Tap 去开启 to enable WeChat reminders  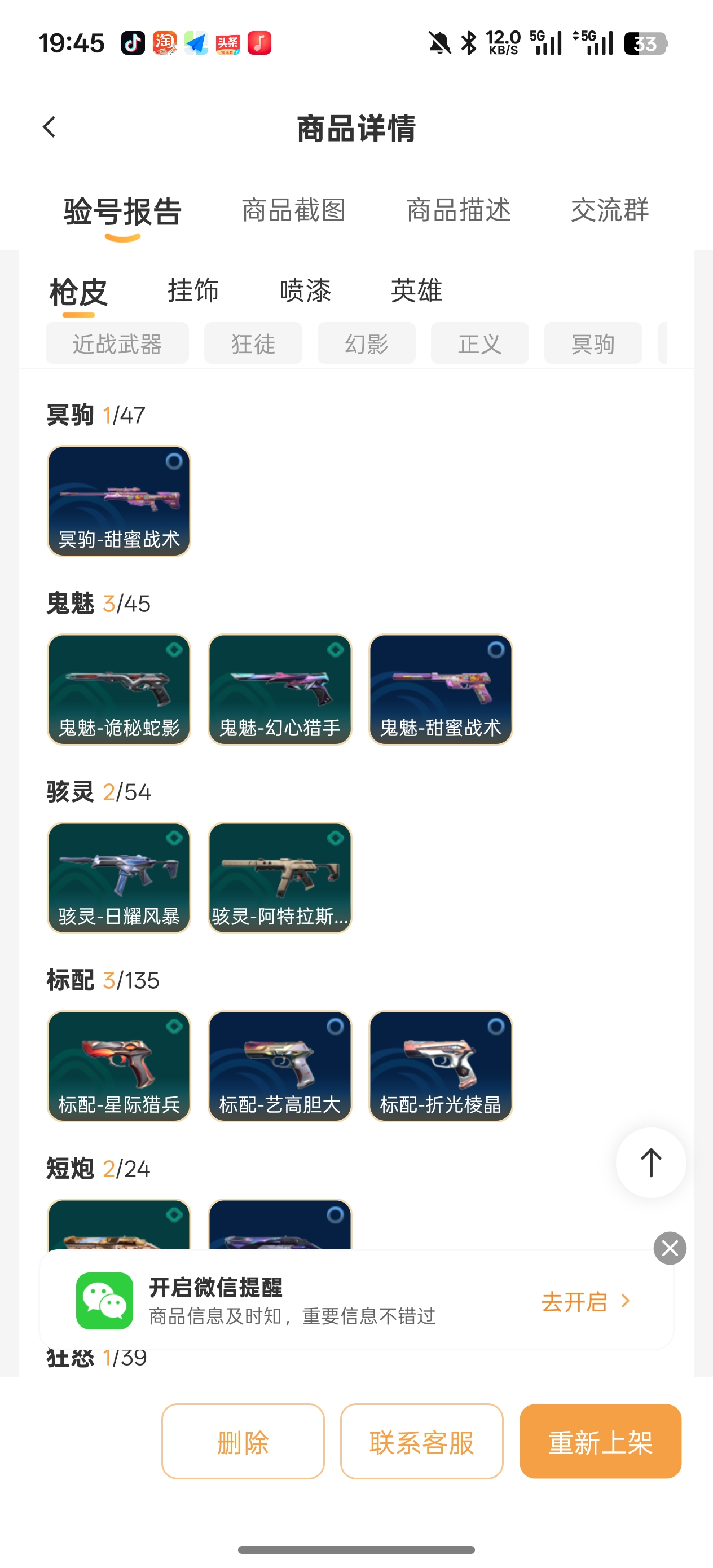click(x=585, y=1302)
